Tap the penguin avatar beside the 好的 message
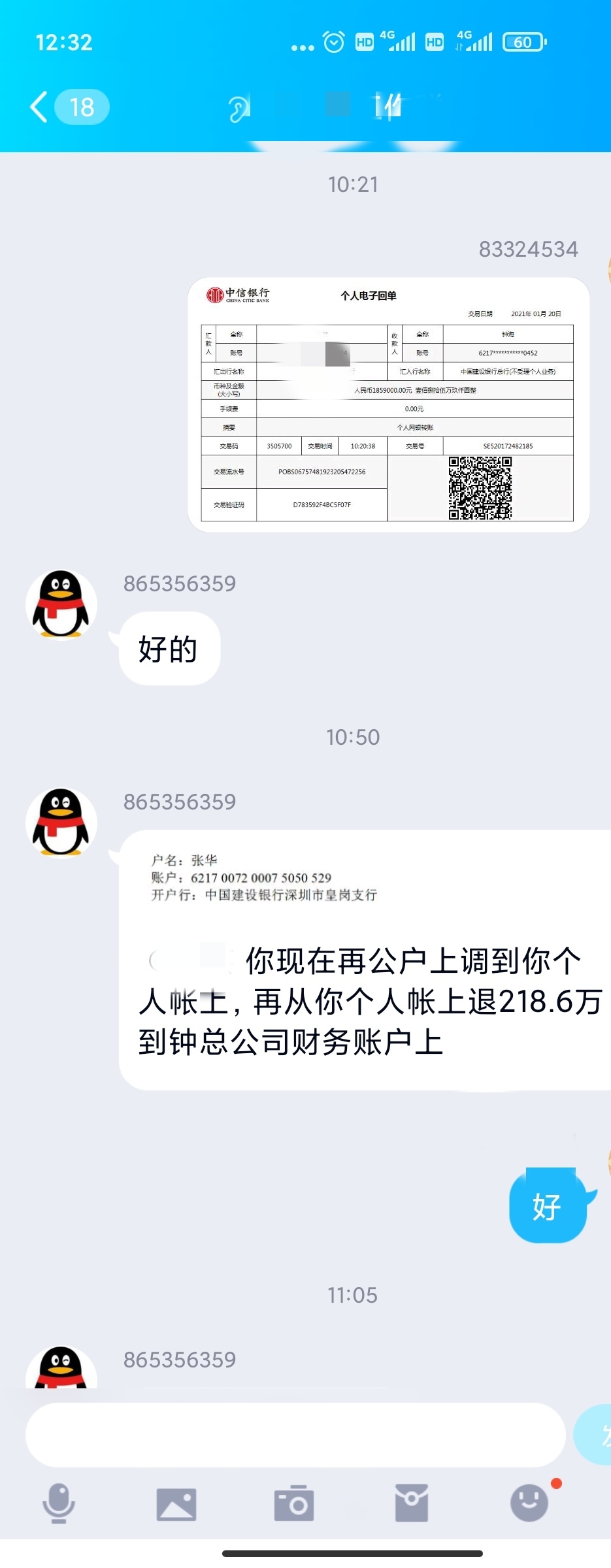611x1568 pixels. coord(61,604)
